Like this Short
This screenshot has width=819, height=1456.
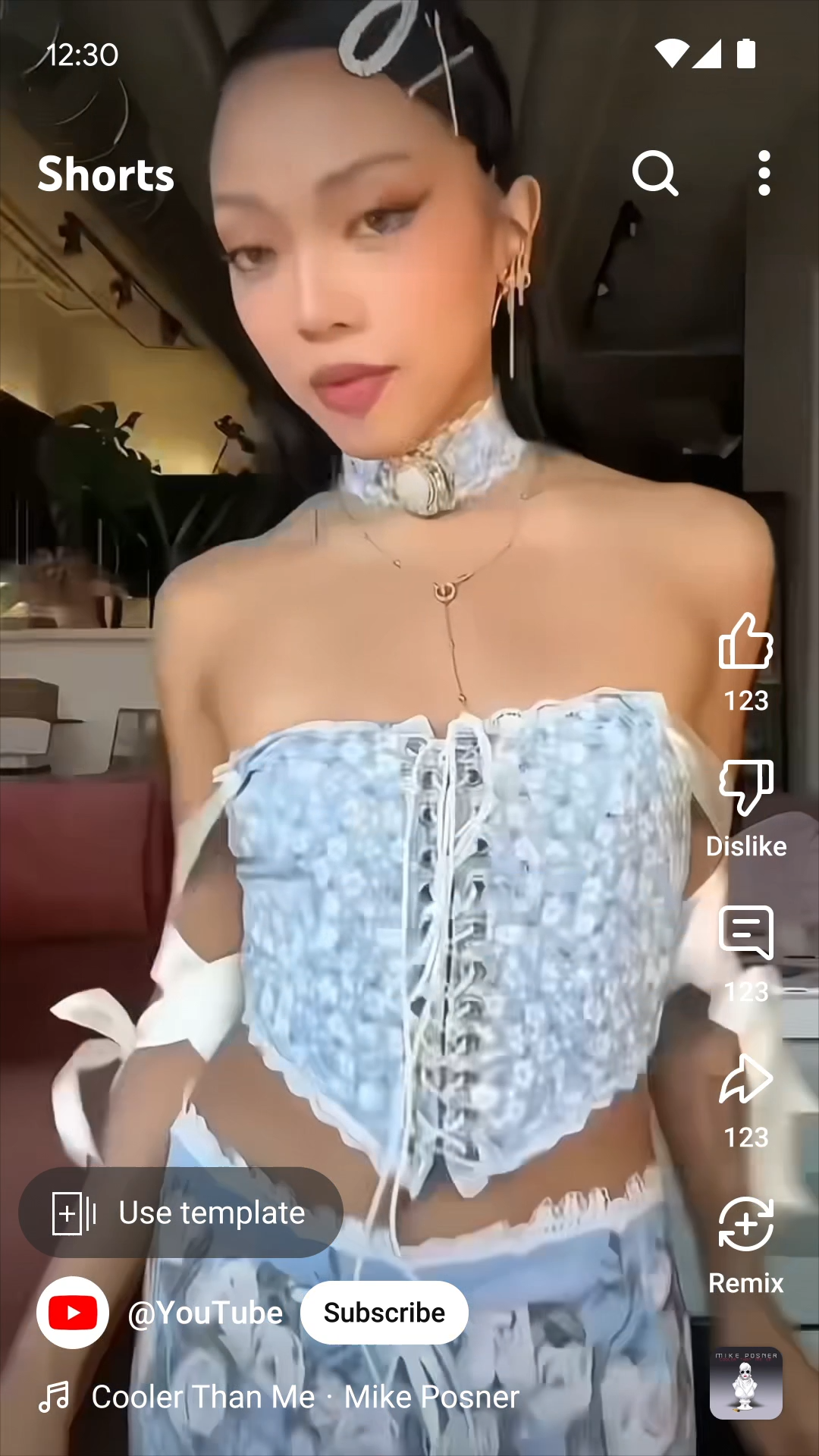[745, 643]
